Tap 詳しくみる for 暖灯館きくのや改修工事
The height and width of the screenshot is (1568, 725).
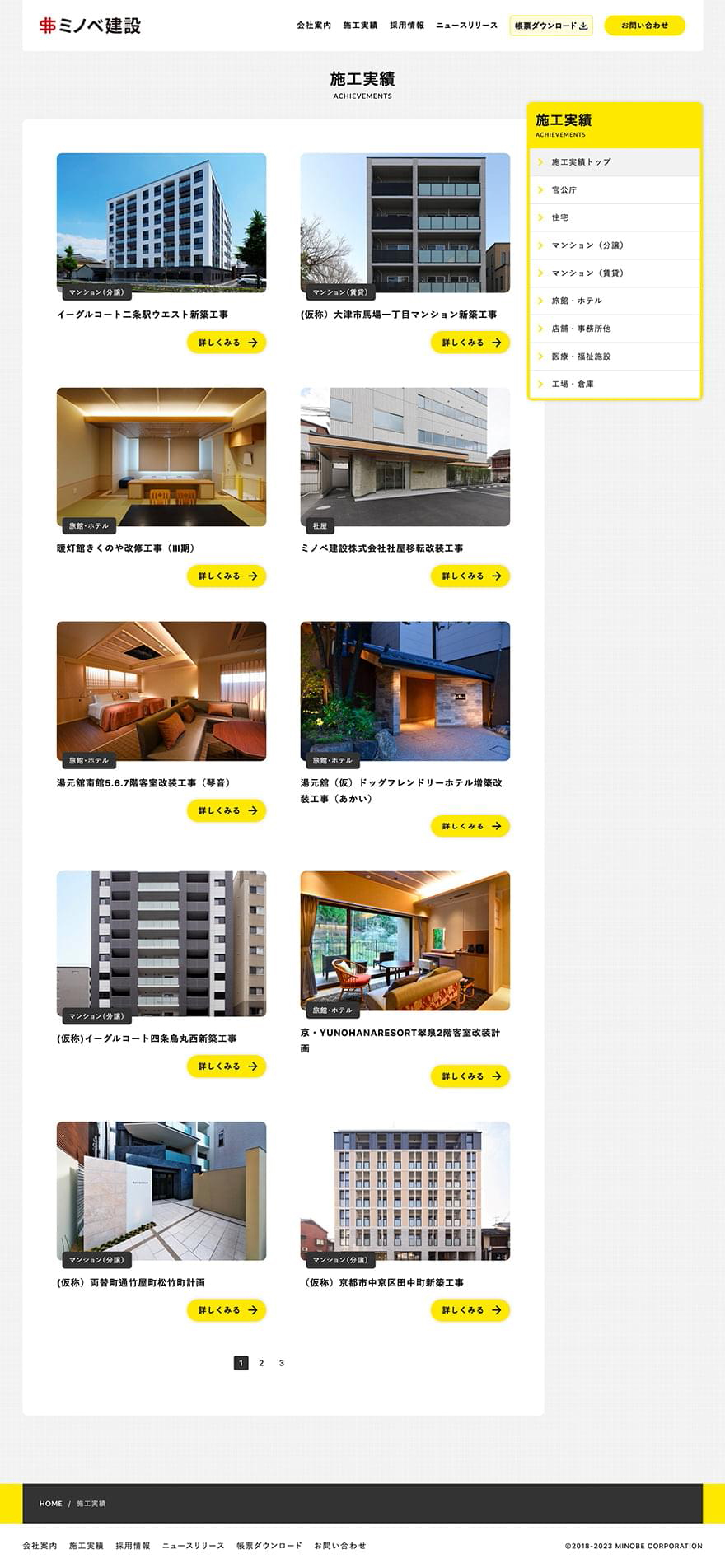(x=227, y=576)
